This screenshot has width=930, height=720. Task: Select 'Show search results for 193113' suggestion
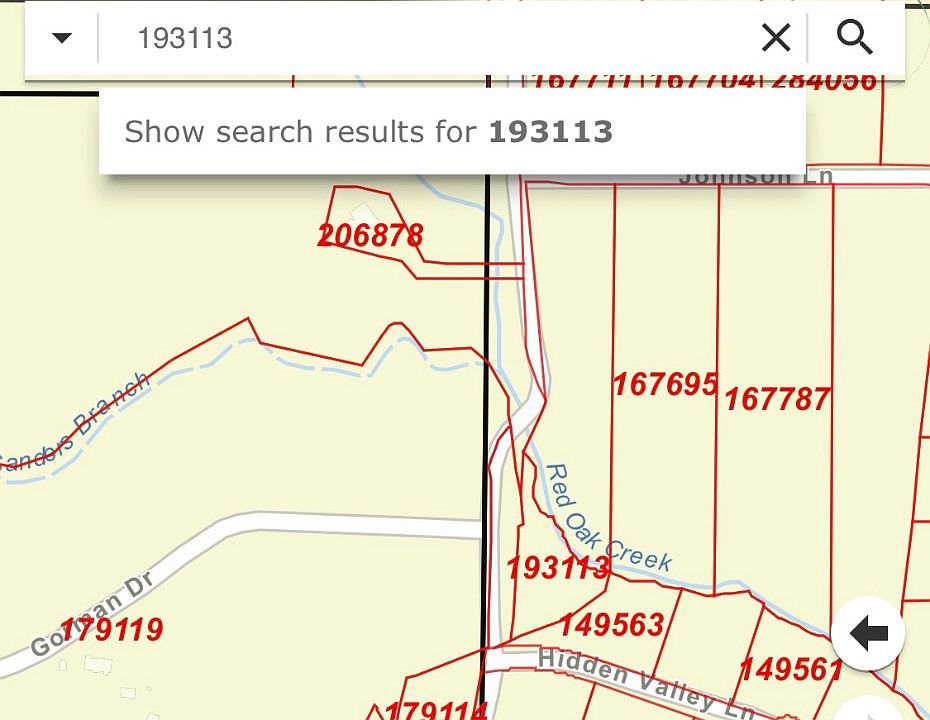(452, 132)
